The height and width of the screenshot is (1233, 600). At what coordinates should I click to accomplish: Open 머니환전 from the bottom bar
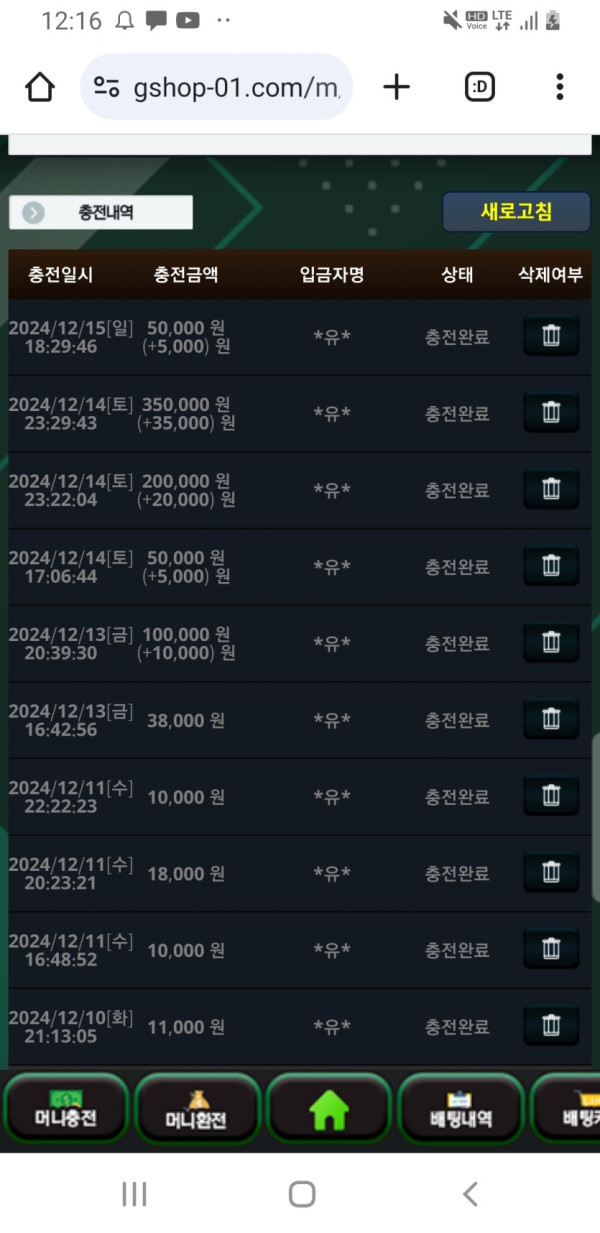click(x=197, y=1108)
